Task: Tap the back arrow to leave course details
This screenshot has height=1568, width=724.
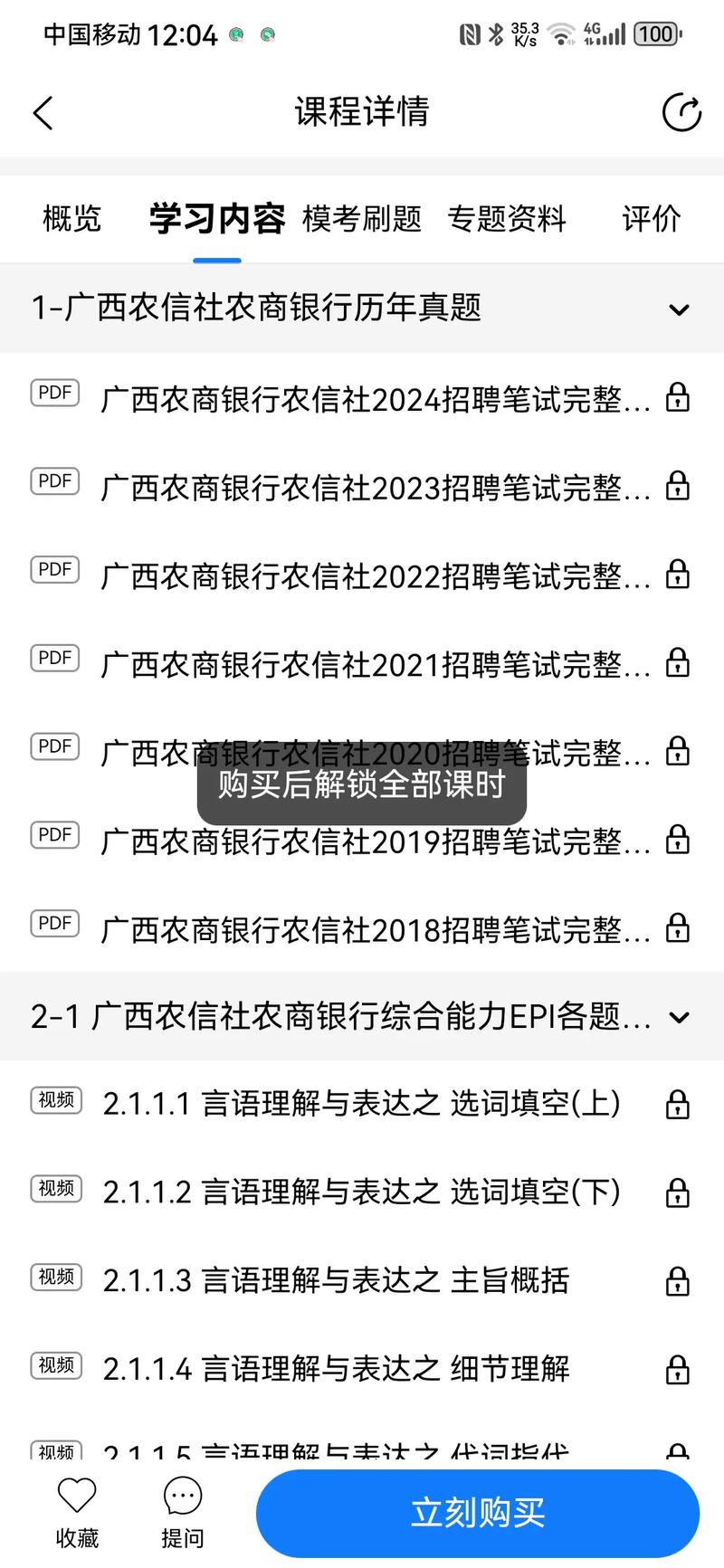Action: point(42,112)
